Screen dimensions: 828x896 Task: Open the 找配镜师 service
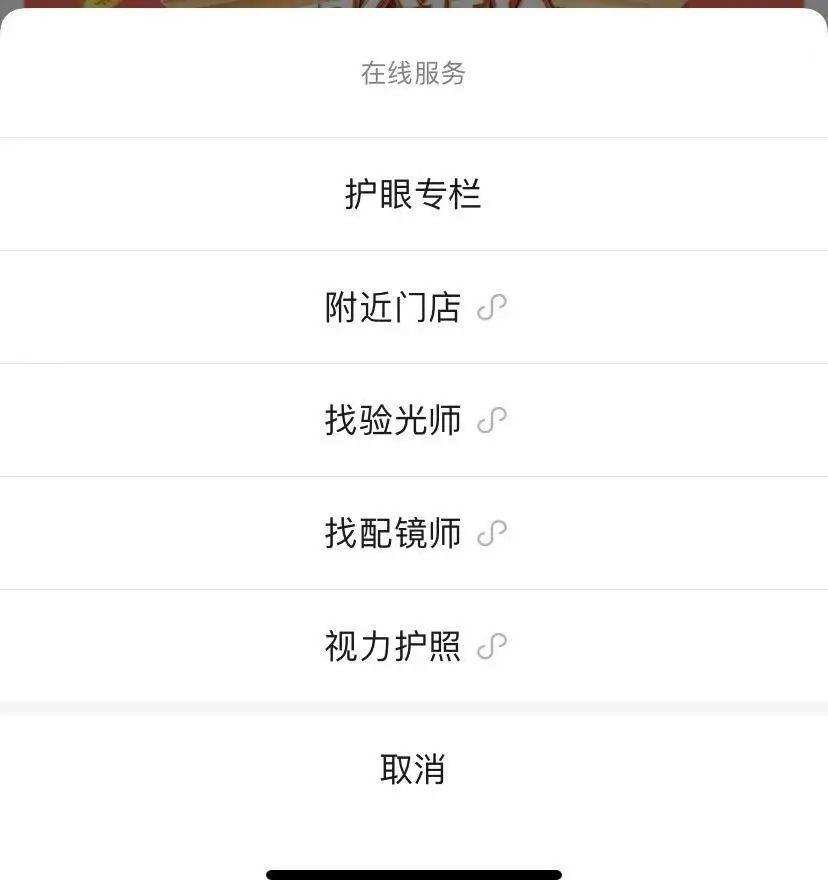pos(413,533)
